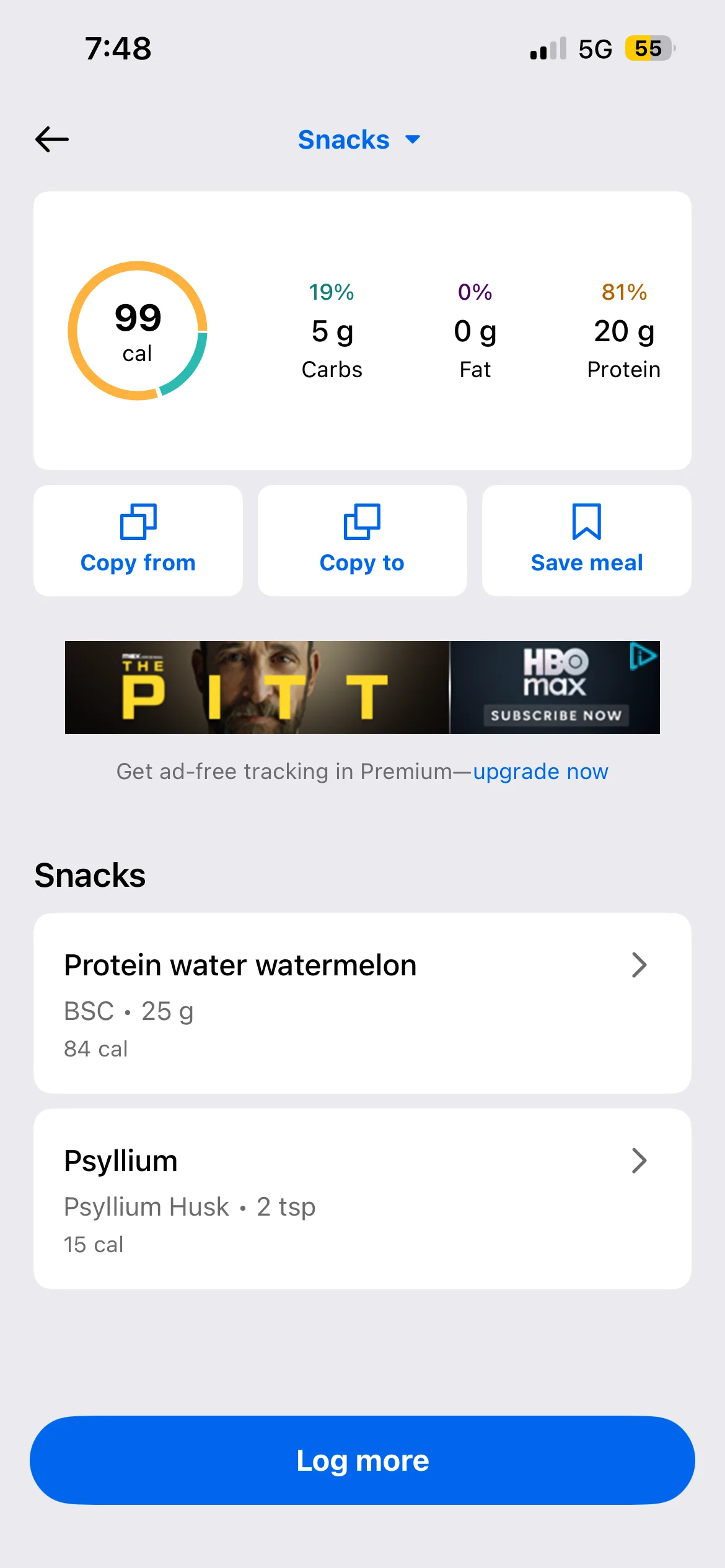725x1568 pixels.
Task: Follow the upgrade now link
Action: [540, 772]
